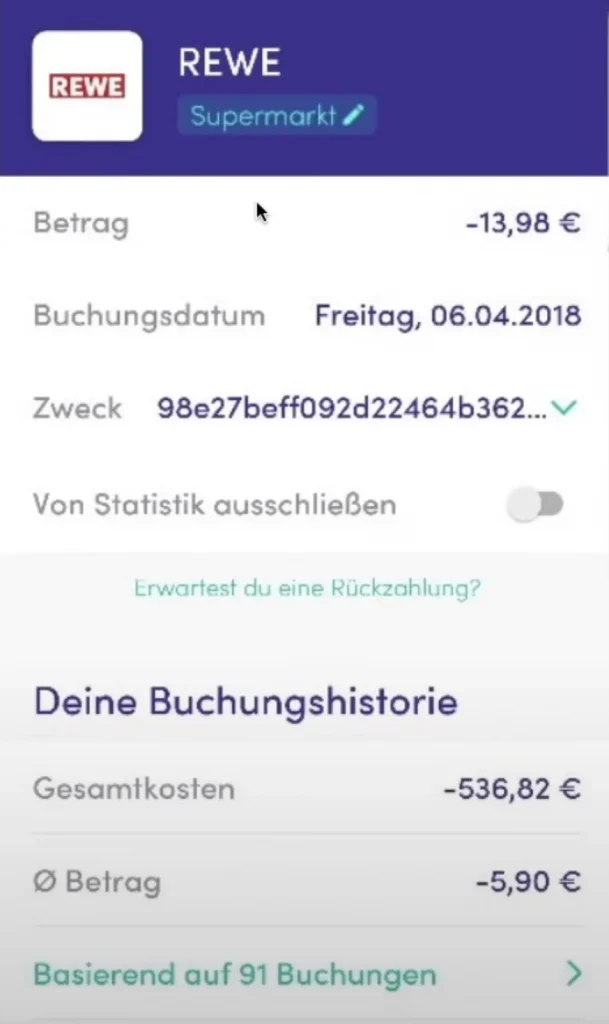Toggle Von Statistik ausschließen switch

[x=535, y=505]
